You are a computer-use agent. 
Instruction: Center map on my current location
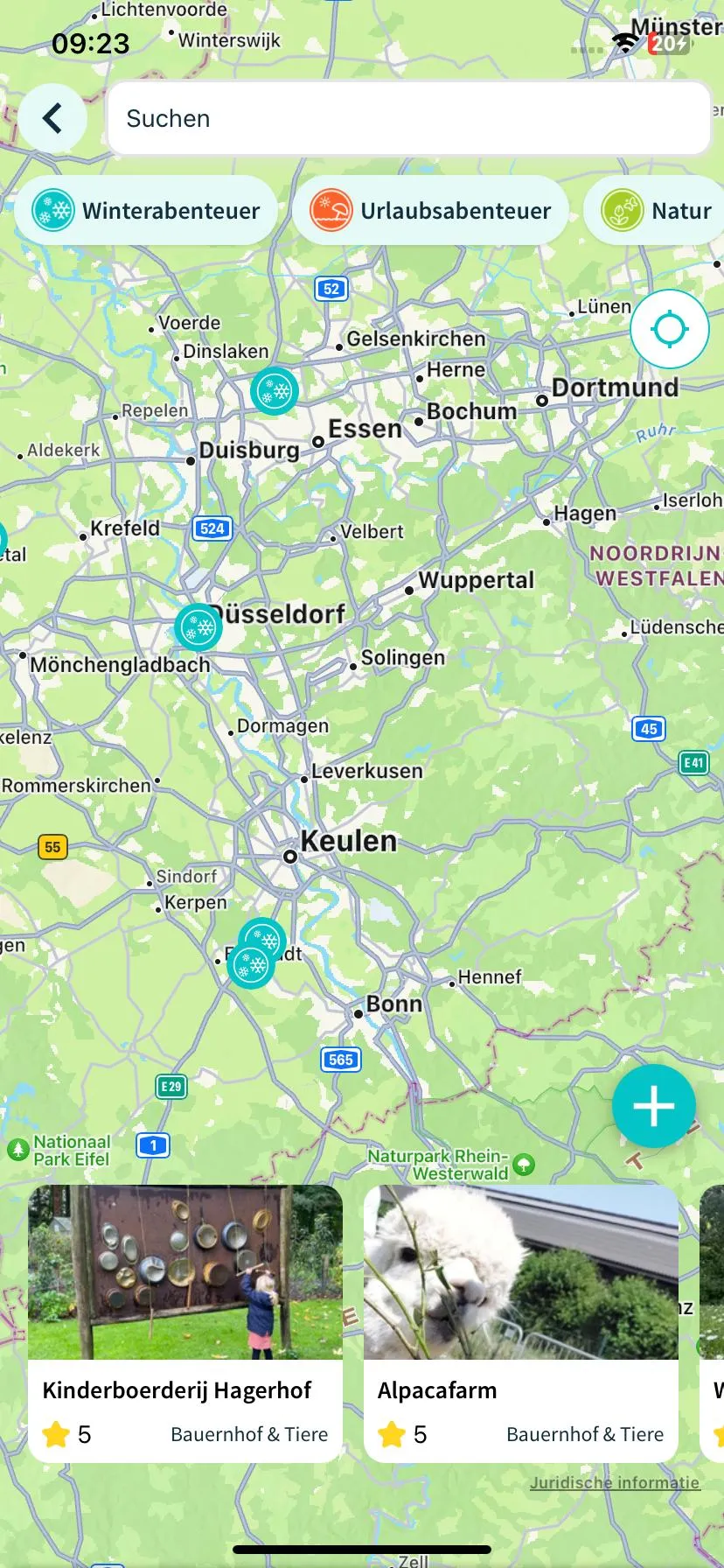pos(670,329)
